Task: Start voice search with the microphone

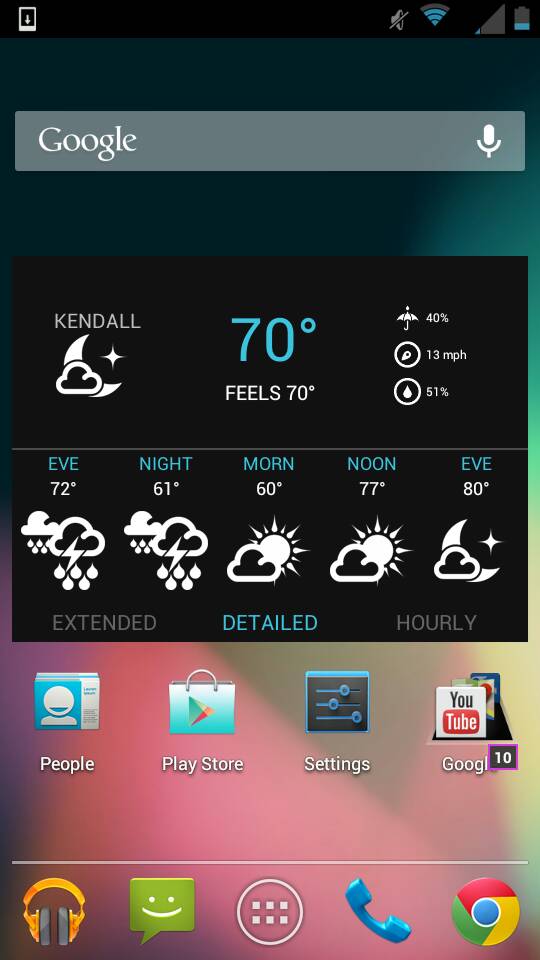Action: pyautogui.click(x=489, y=141)
